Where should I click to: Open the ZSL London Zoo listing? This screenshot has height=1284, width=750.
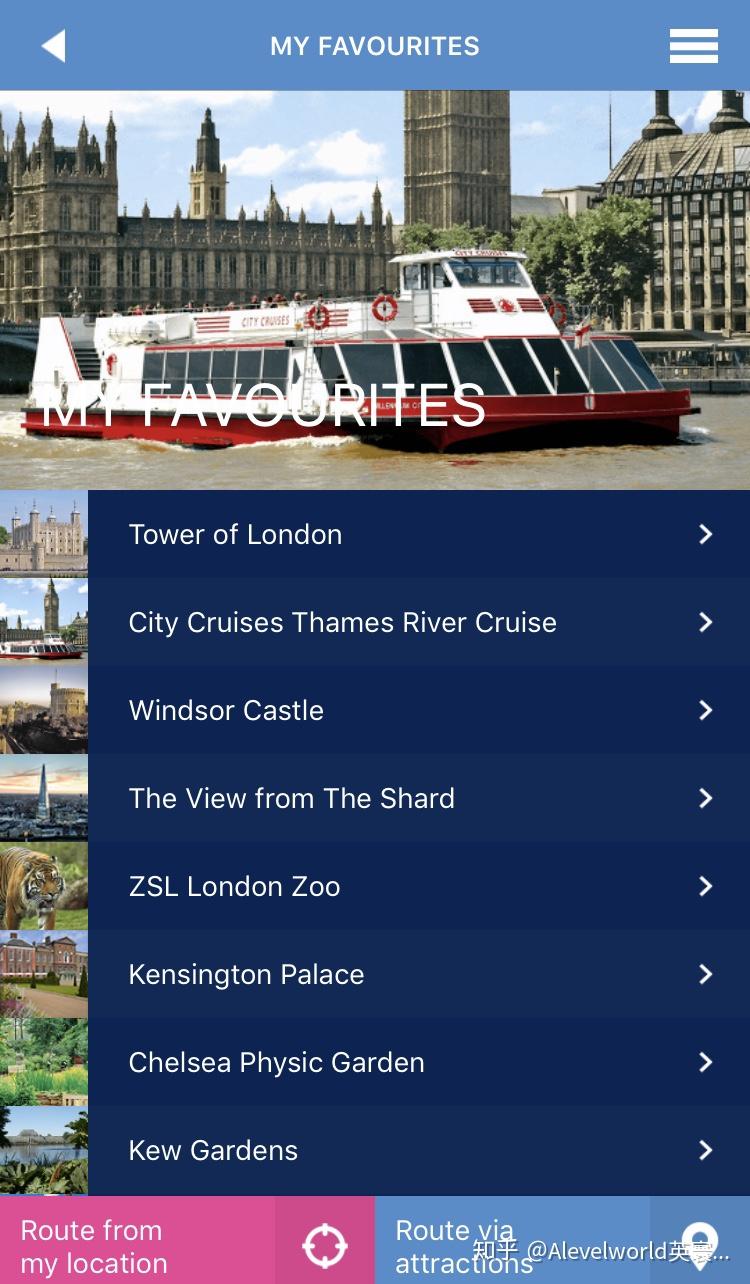coord(235,886)
